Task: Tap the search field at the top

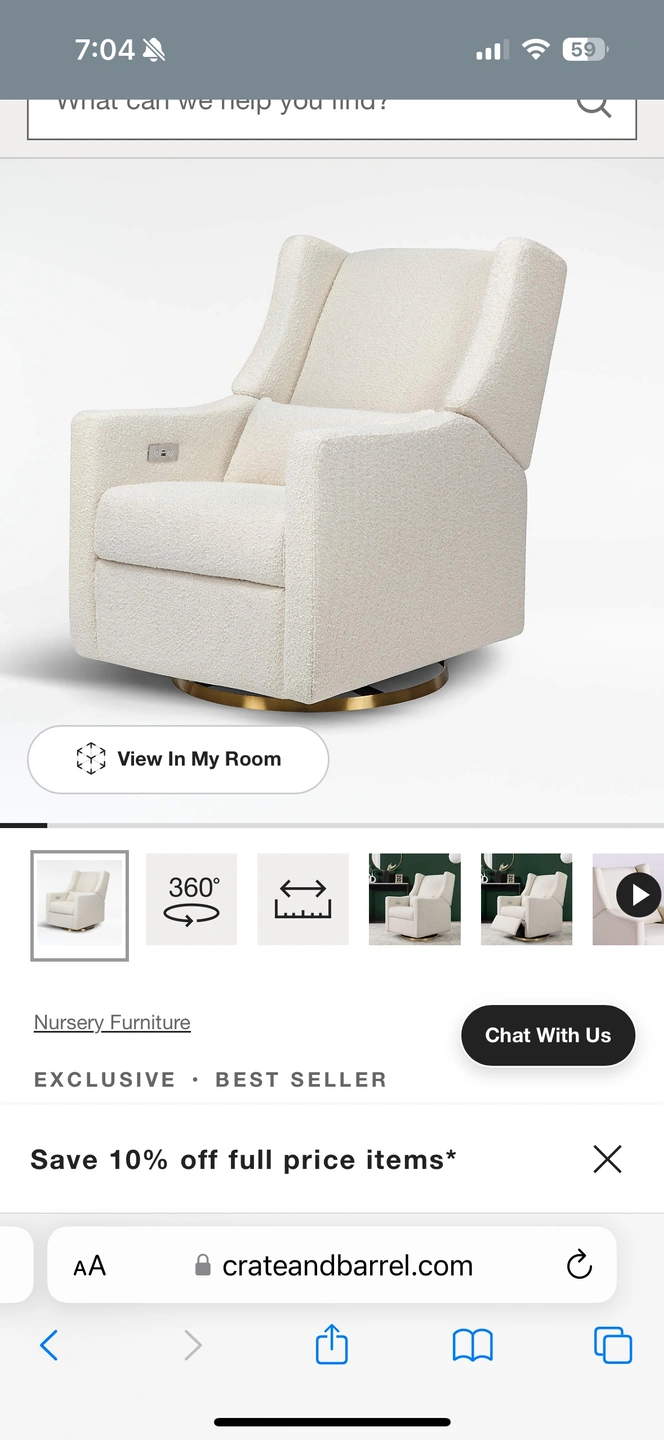Action: tap(300, 112)
